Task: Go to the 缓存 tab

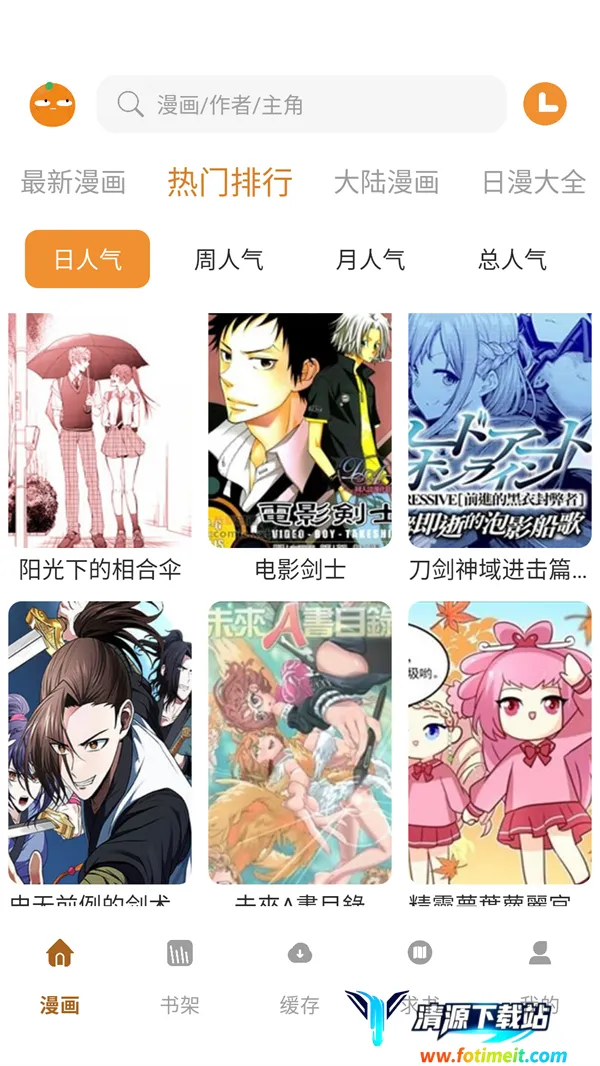Action: 300,976
